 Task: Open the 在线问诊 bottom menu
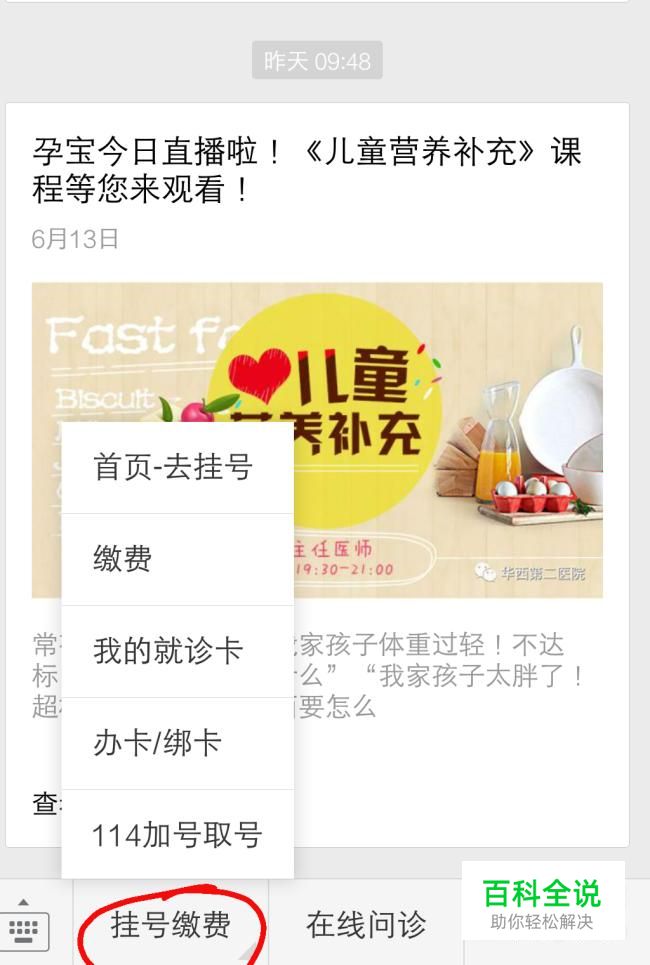[x=366, y=925]
